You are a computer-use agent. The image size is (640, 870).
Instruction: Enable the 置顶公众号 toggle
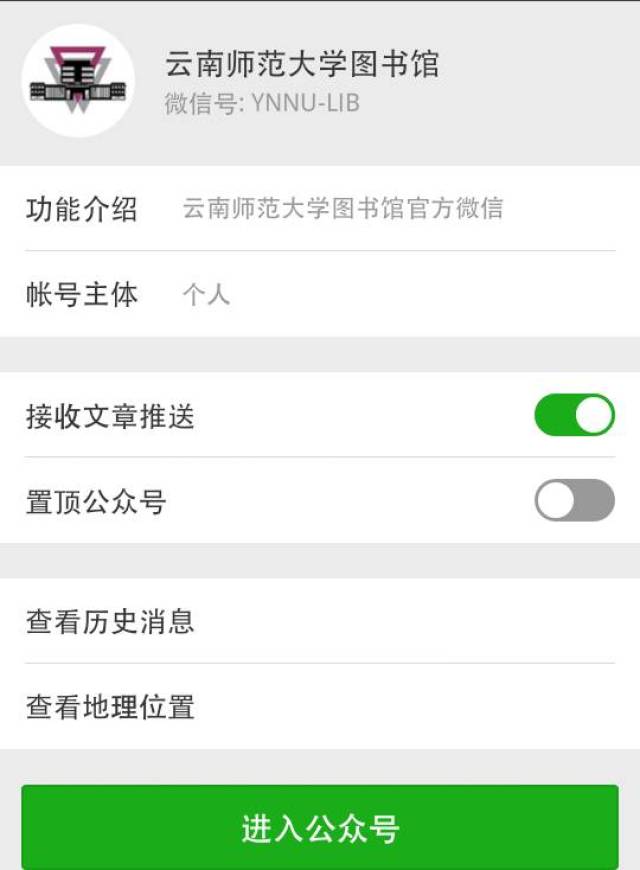574,500
